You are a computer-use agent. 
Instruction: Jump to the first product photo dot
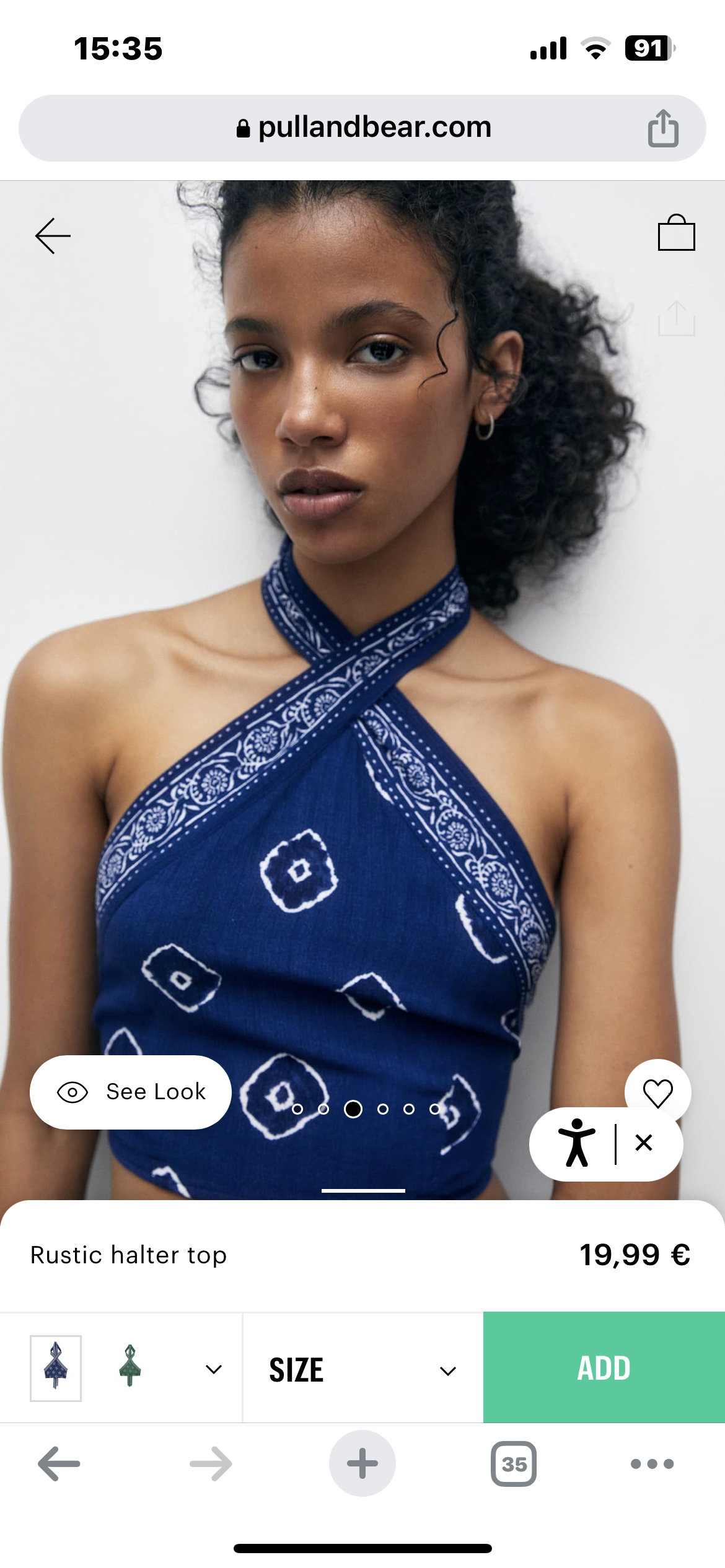tap(297, 1109)
